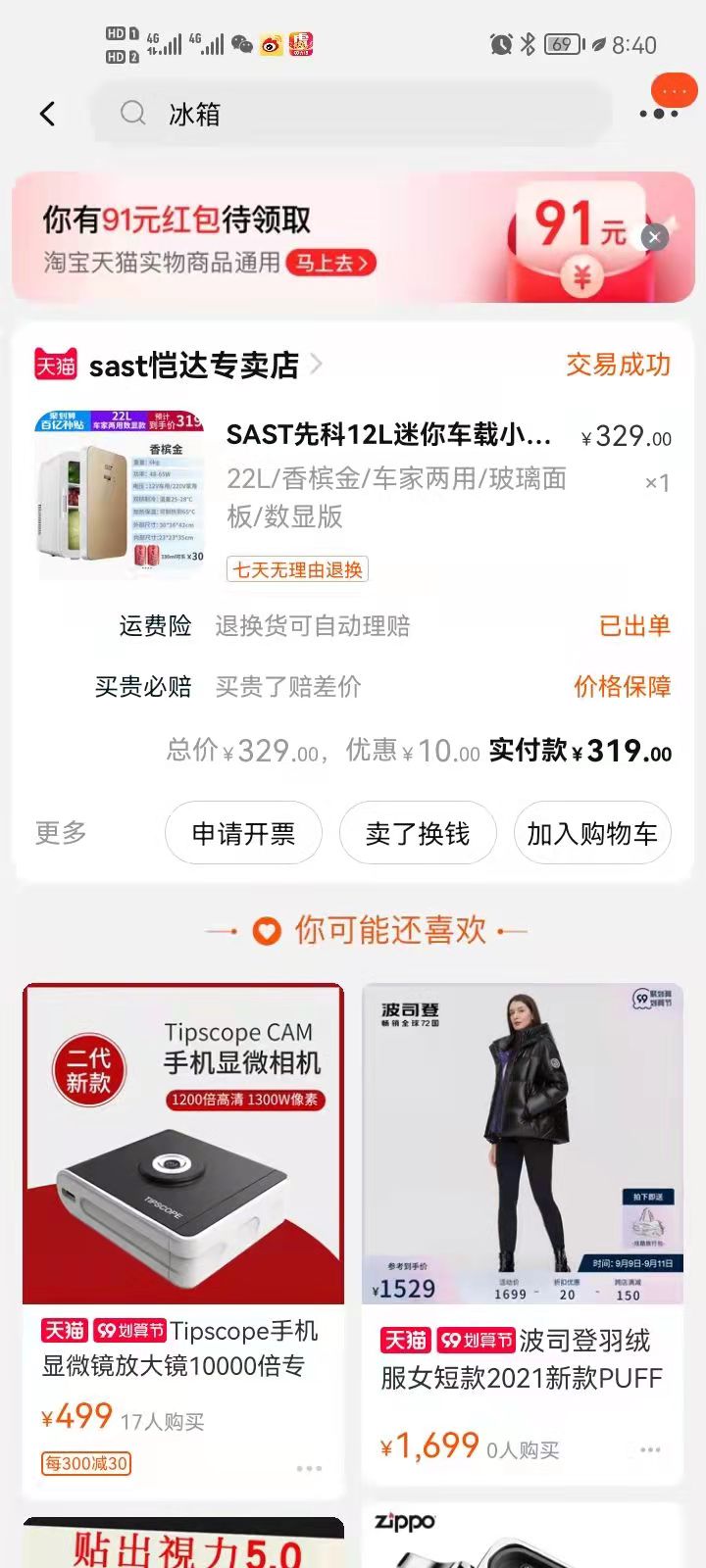Image resolution: width=706 pixels, height=1568 pixels.
Task: Open the SAST先科12L迷你车载 order item
Action: 353,495
